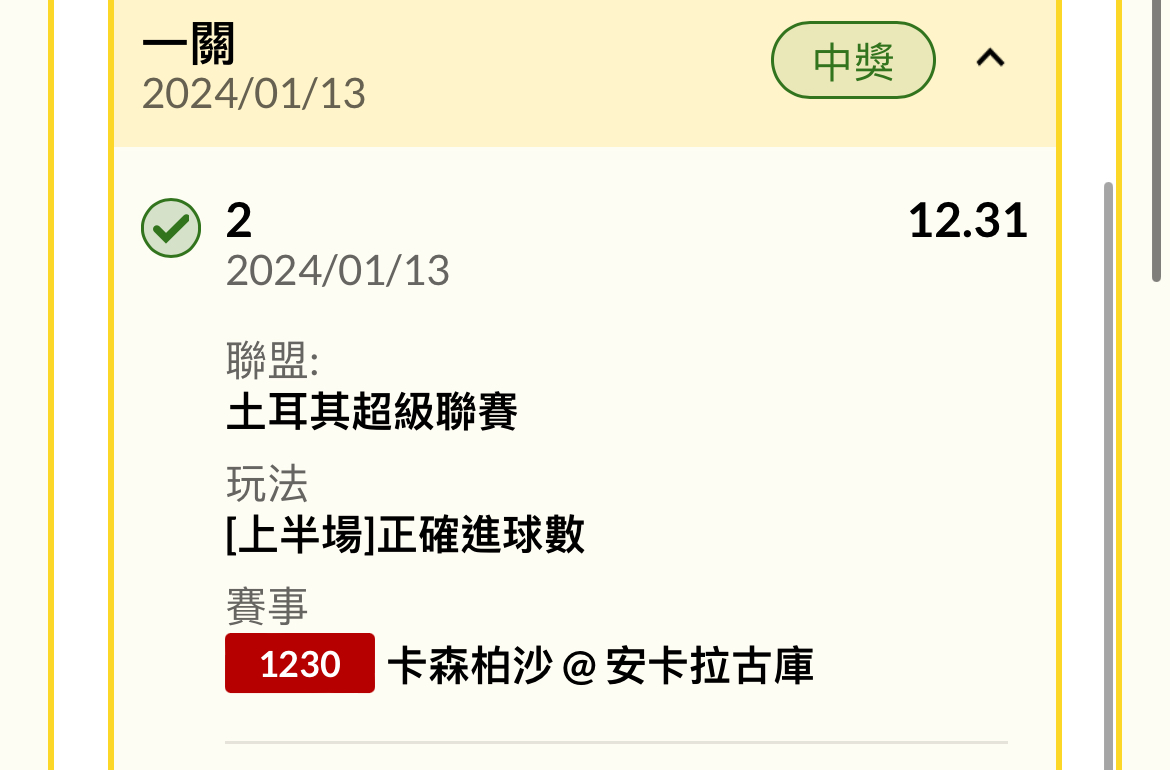
Task: Collapse the 一關 bet details section
Action: click(x=990, y=59)
